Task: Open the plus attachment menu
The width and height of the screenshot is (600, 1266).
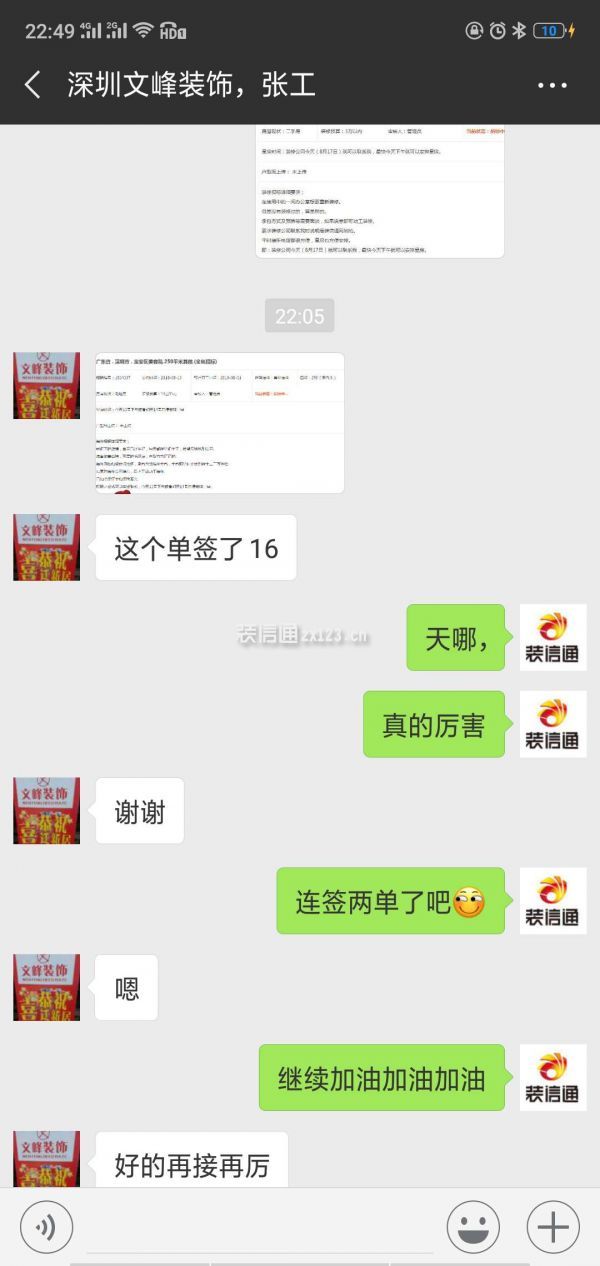Action: click(552, 1227)
